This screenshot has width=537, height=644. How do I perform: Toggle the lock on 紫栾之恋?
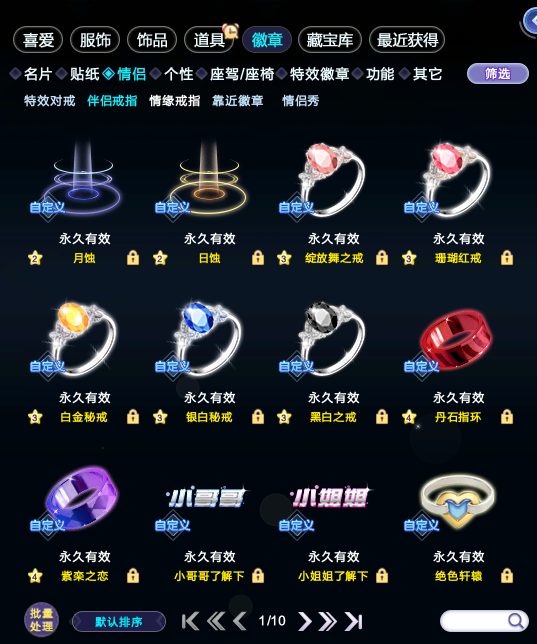[133, 576]
